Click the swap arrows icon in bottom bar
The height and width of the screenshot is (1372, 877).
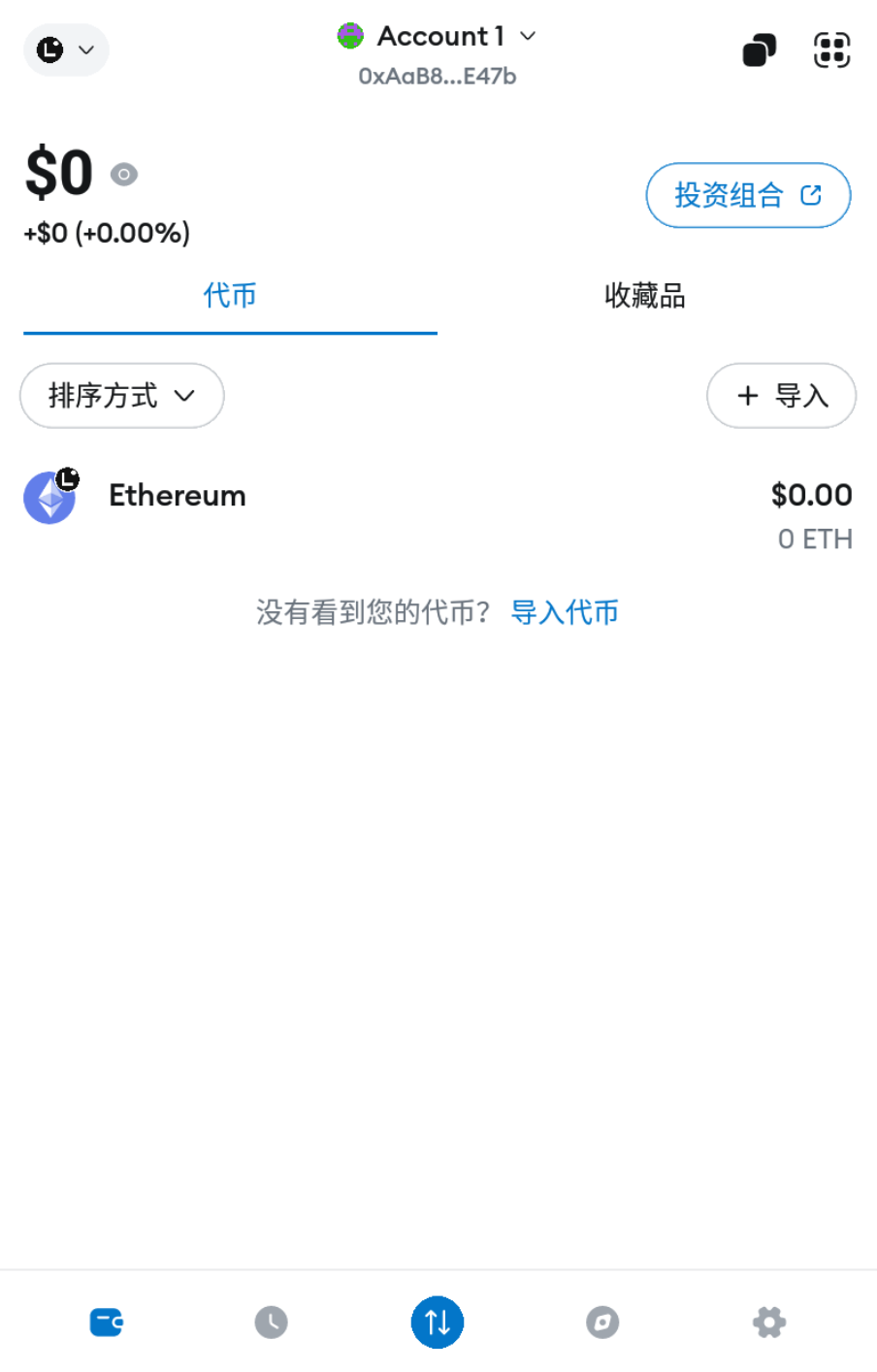[x=438, y=1322]
